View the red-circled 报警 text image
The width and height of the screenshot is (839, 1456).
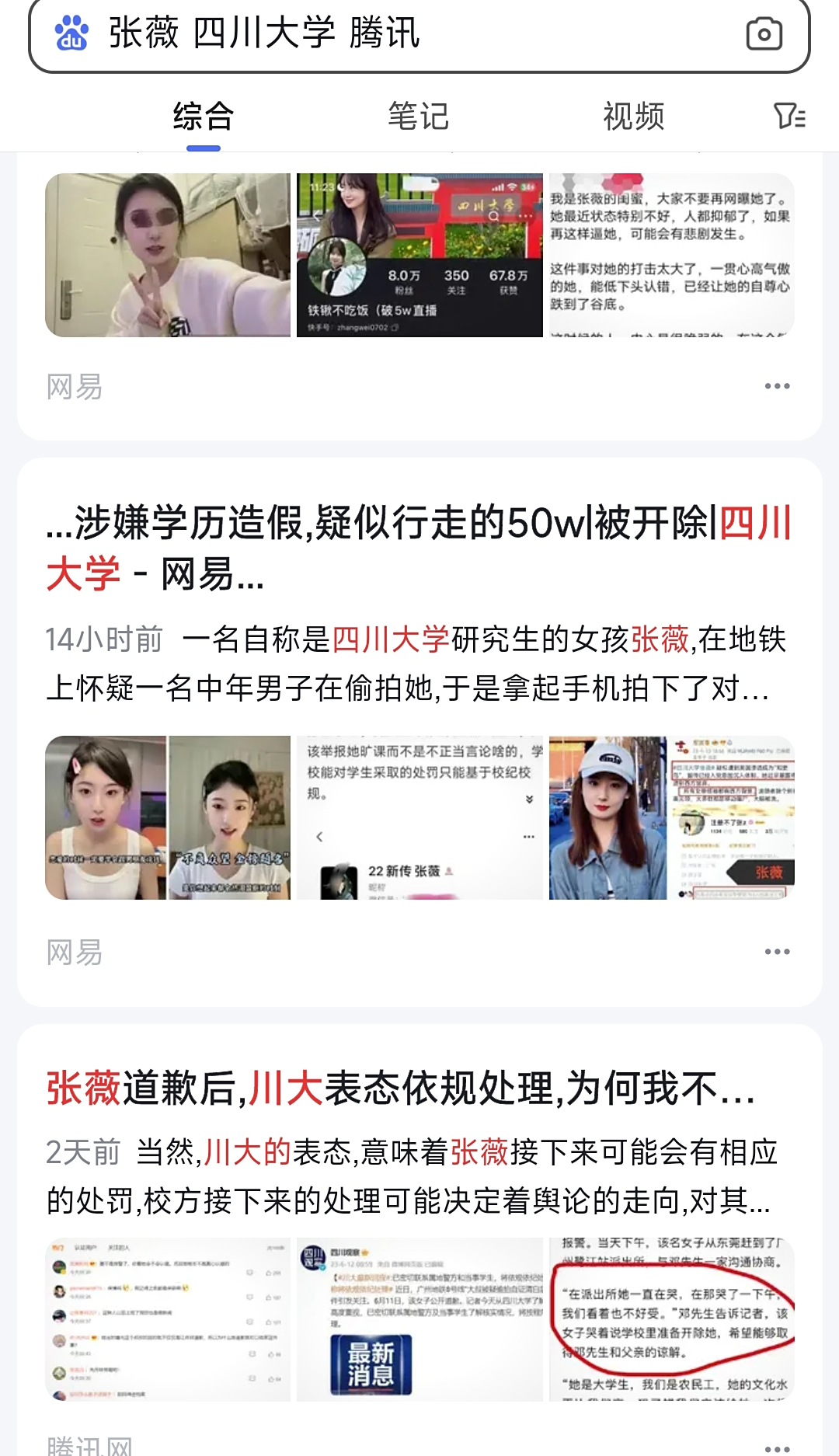[x=671, y=1319]
